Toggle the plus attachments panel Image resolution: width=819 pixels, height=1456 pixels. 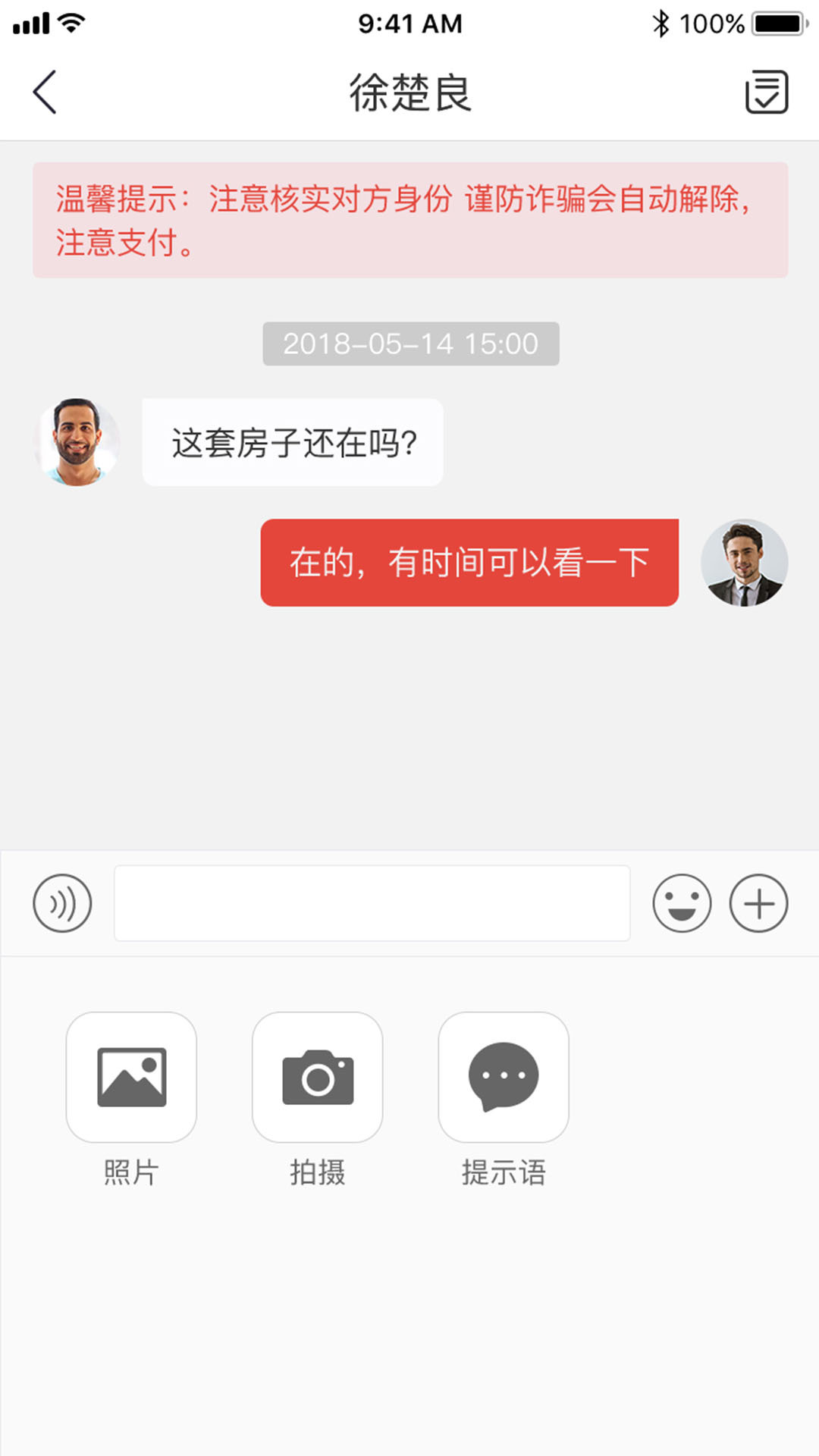pos(758,903)
